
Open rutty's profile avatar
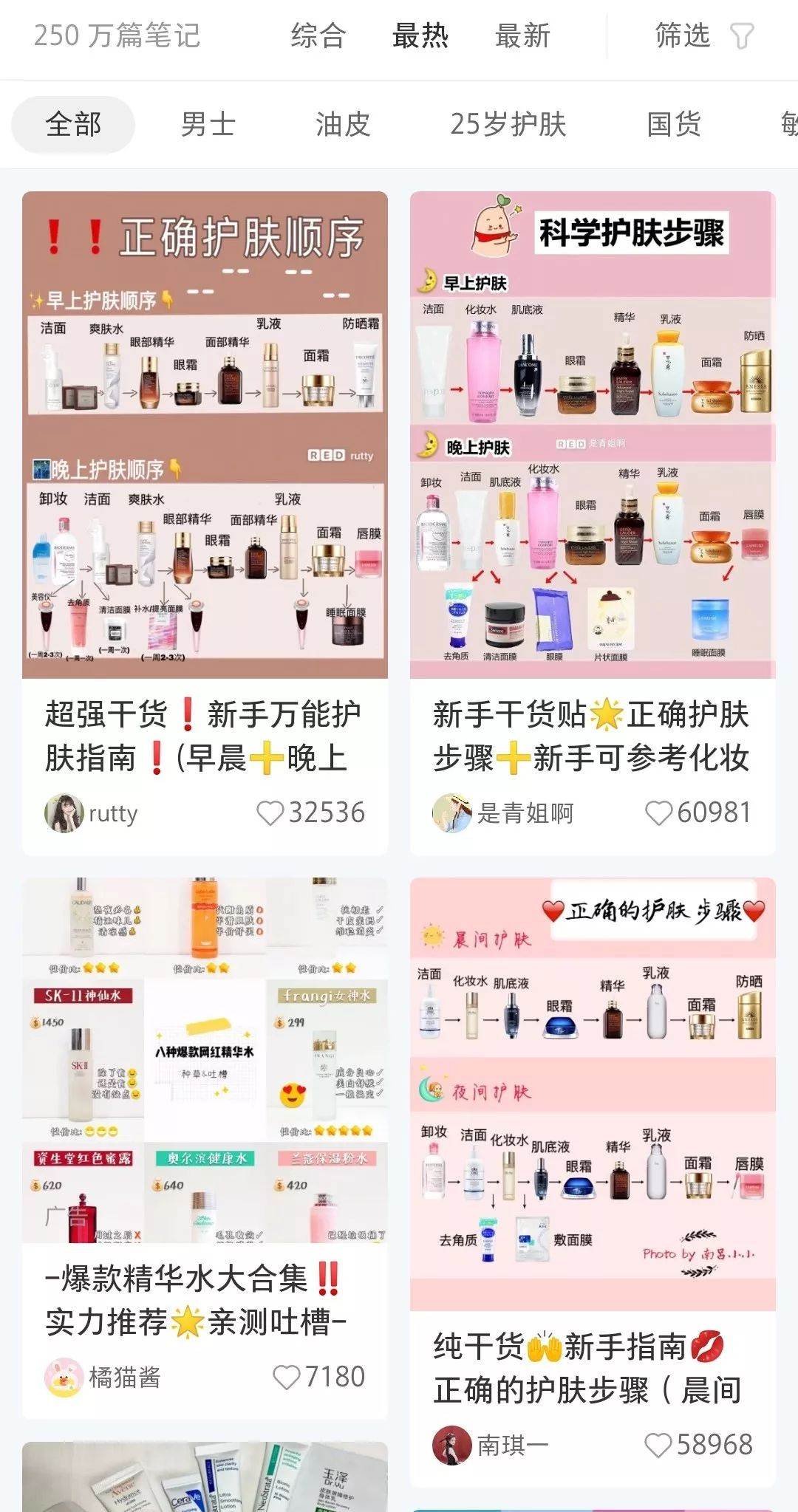coord(61,813)
